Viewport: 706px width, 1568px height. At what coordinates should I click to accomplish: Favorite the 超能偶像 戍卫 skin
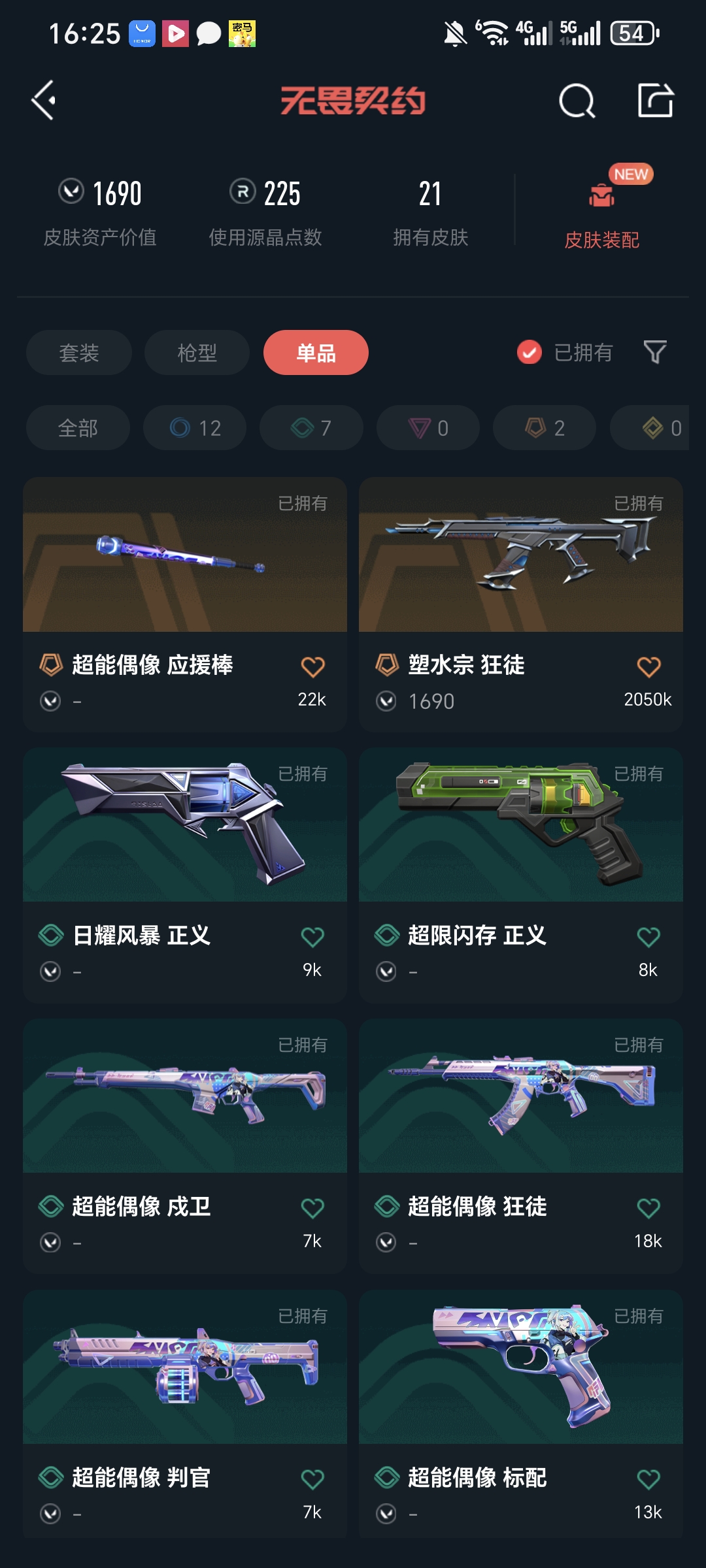point(312,1208)
